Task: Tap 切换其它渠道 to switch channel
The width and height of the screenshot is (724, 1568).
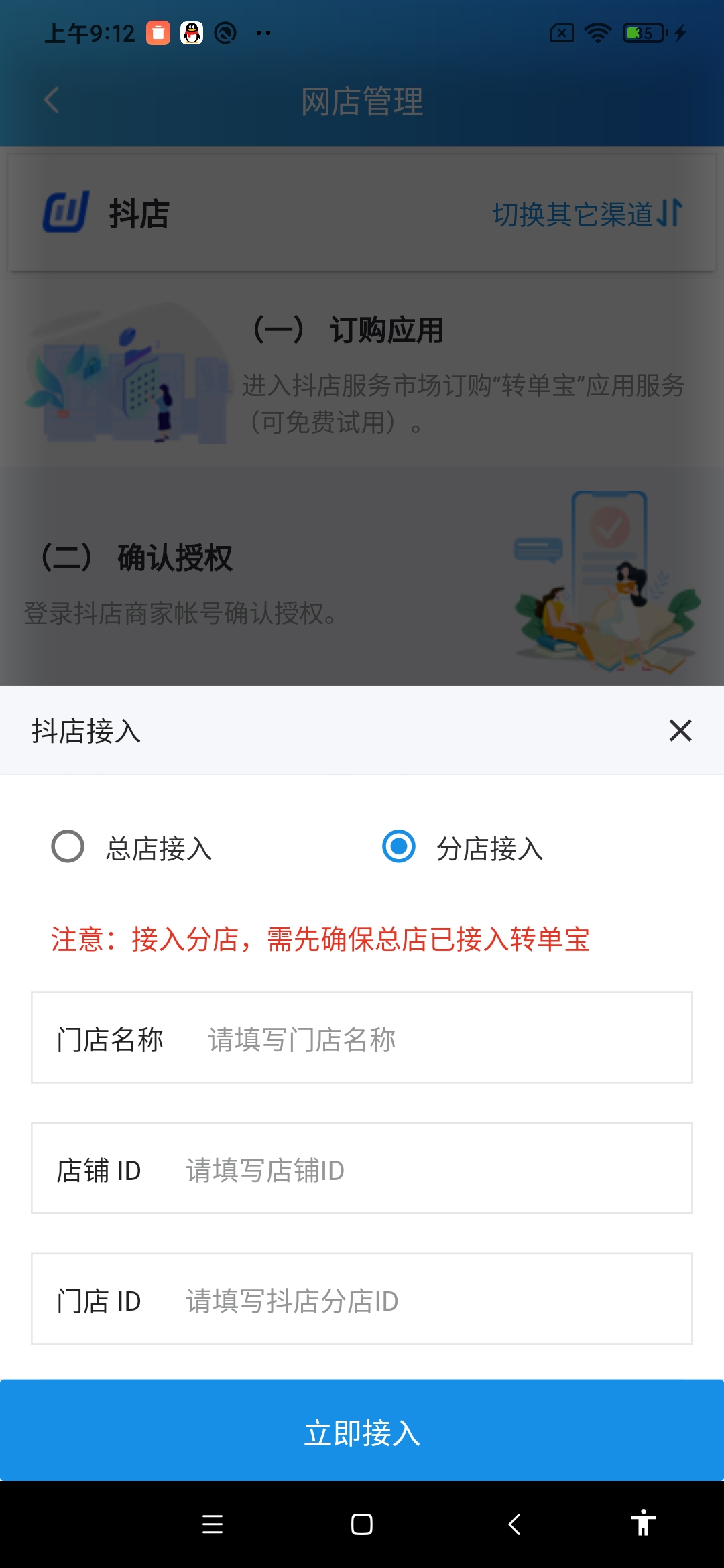Action: 587,214
